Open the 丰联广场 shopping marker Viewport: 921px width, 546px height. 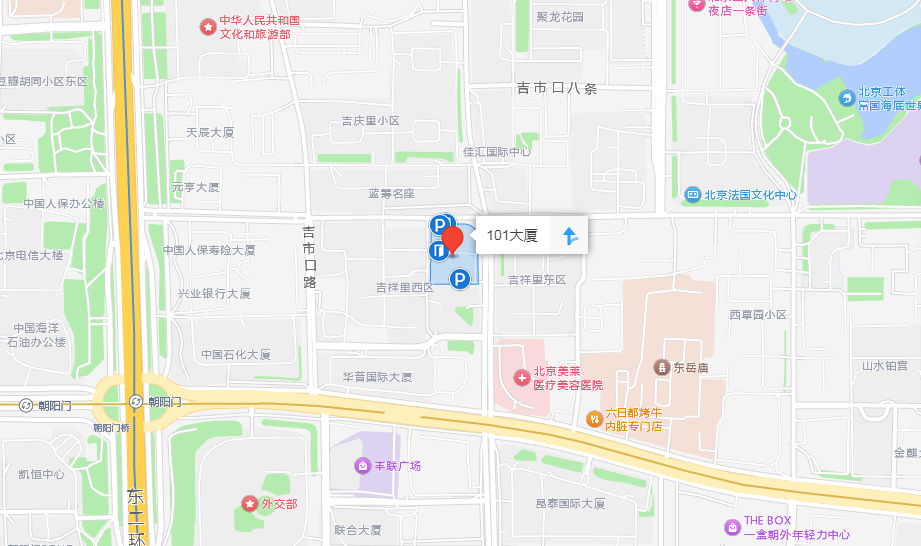point(362,466)
